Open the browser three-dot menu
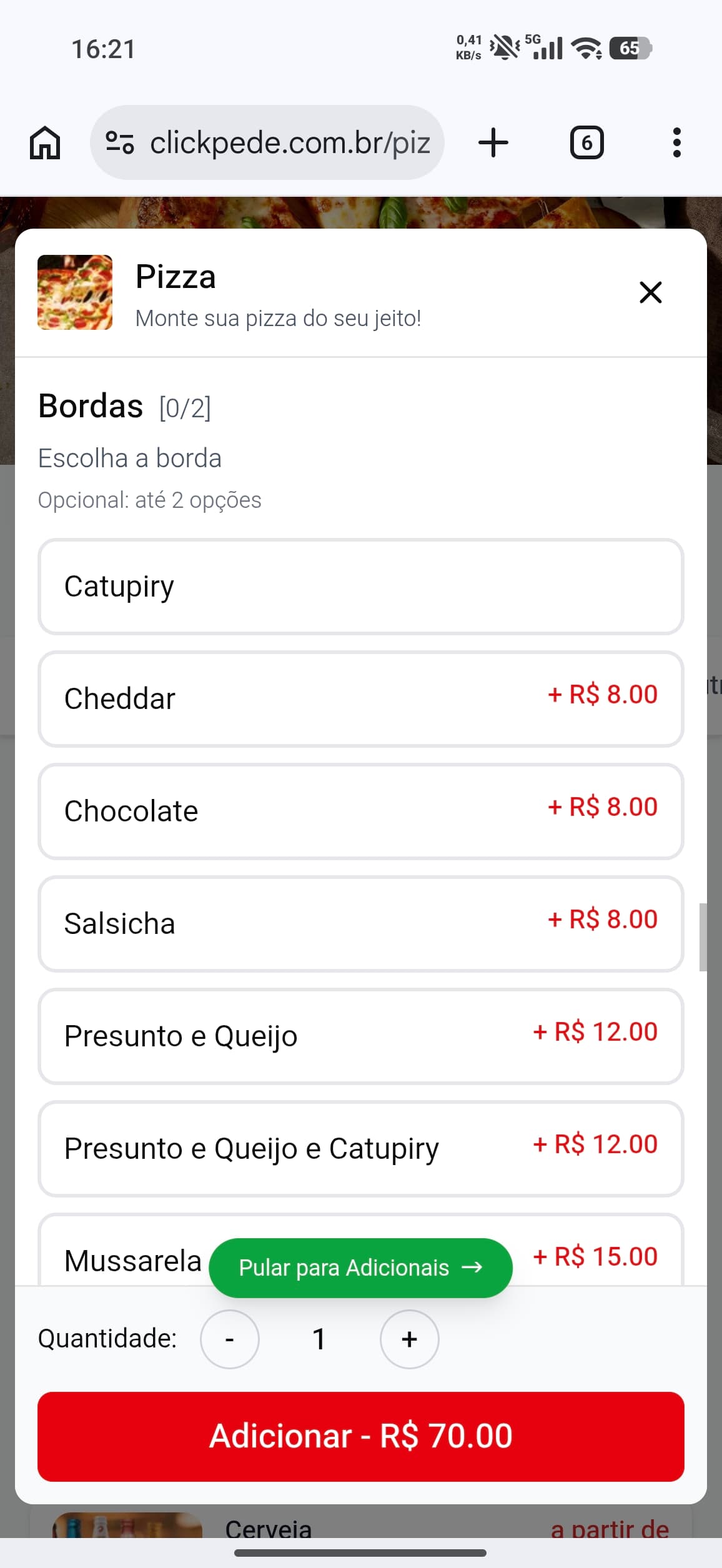The height and width of the screenshot is (1568, 722). [x=676, y=142]
